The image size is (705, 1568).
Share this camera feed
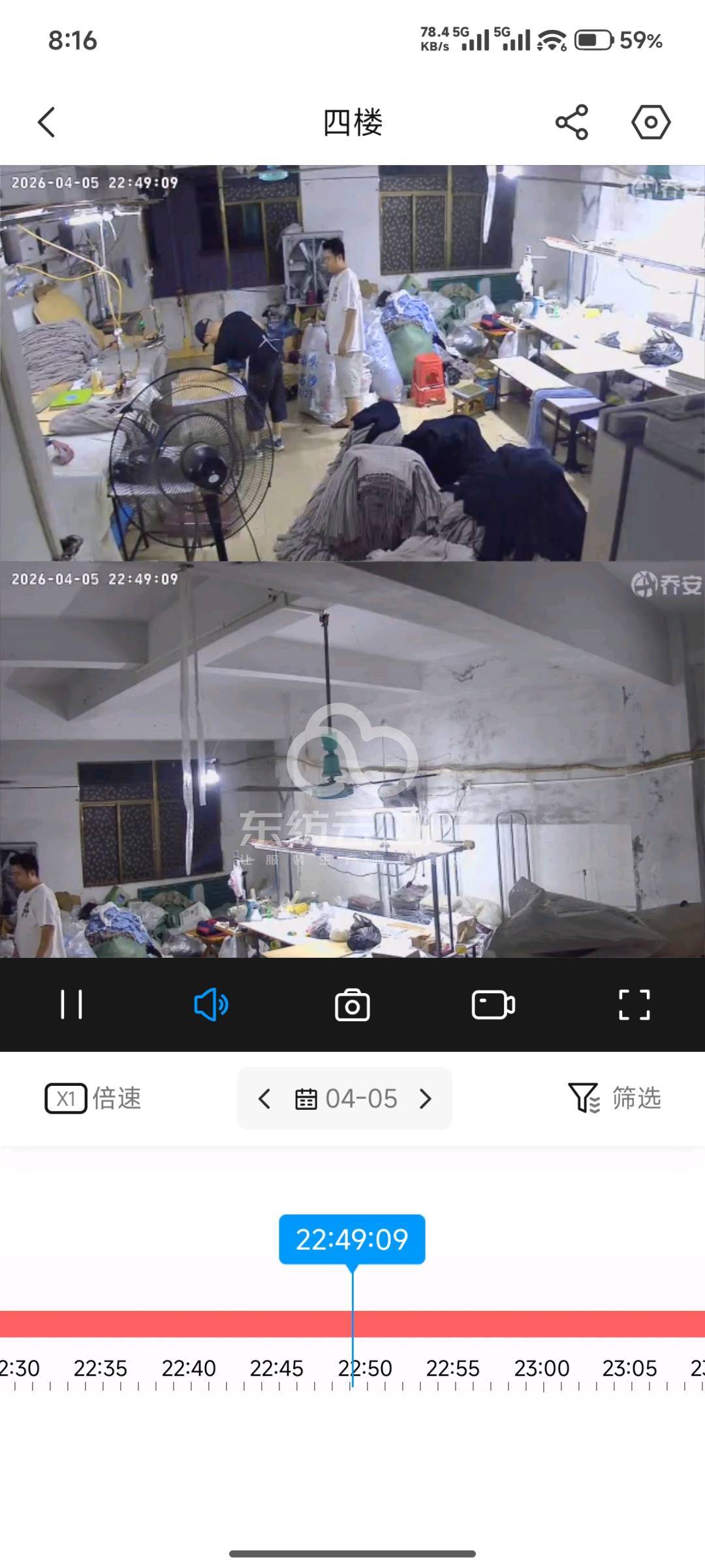[572, 122]
